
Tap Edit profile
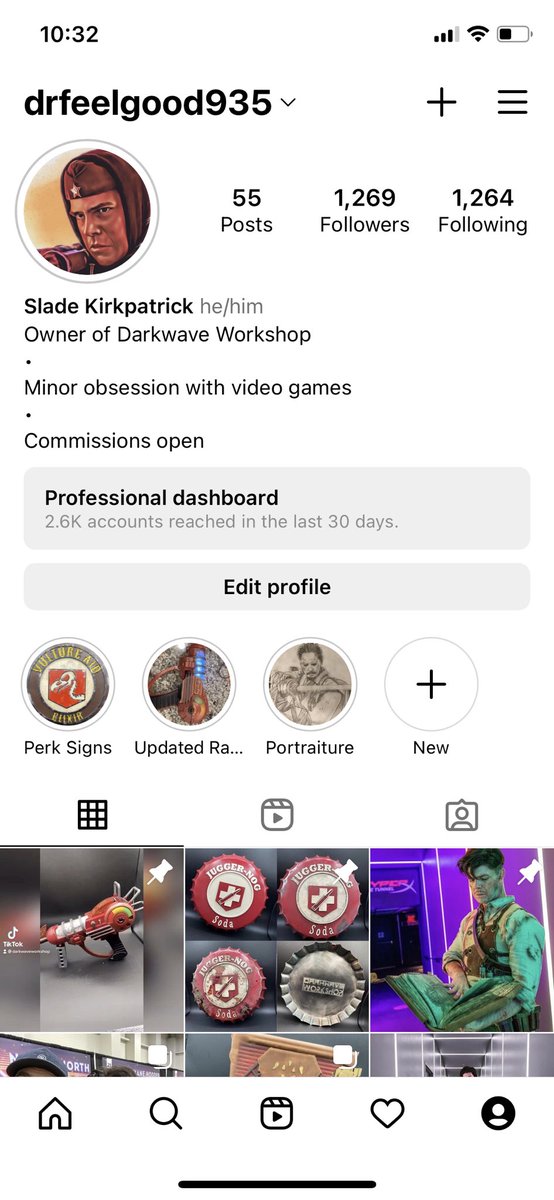point(277,587)
